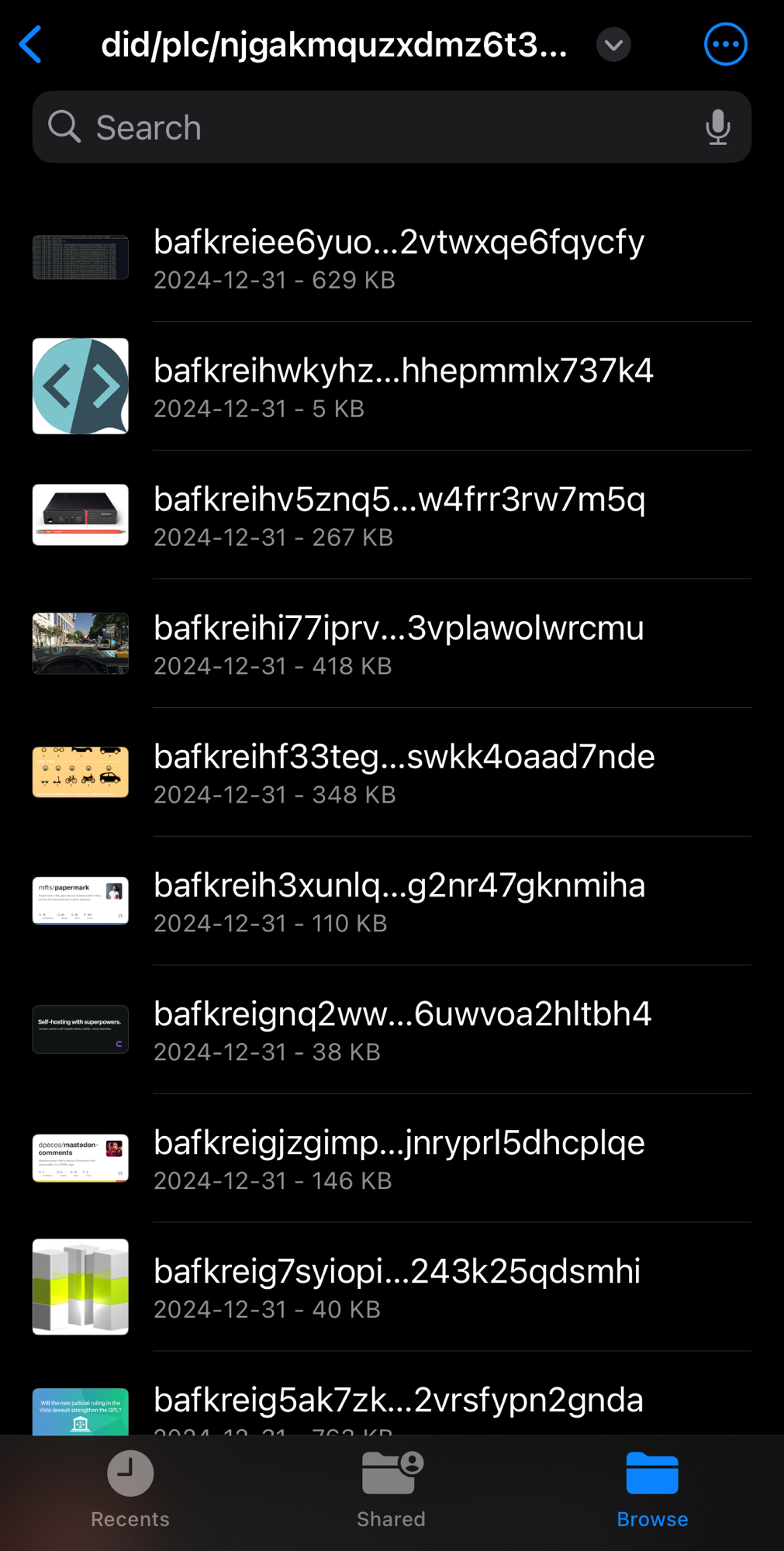Open file bafkreignq2ww...6uwvoa2hltbh4

pyautogui.click(x=402, y=1030)
